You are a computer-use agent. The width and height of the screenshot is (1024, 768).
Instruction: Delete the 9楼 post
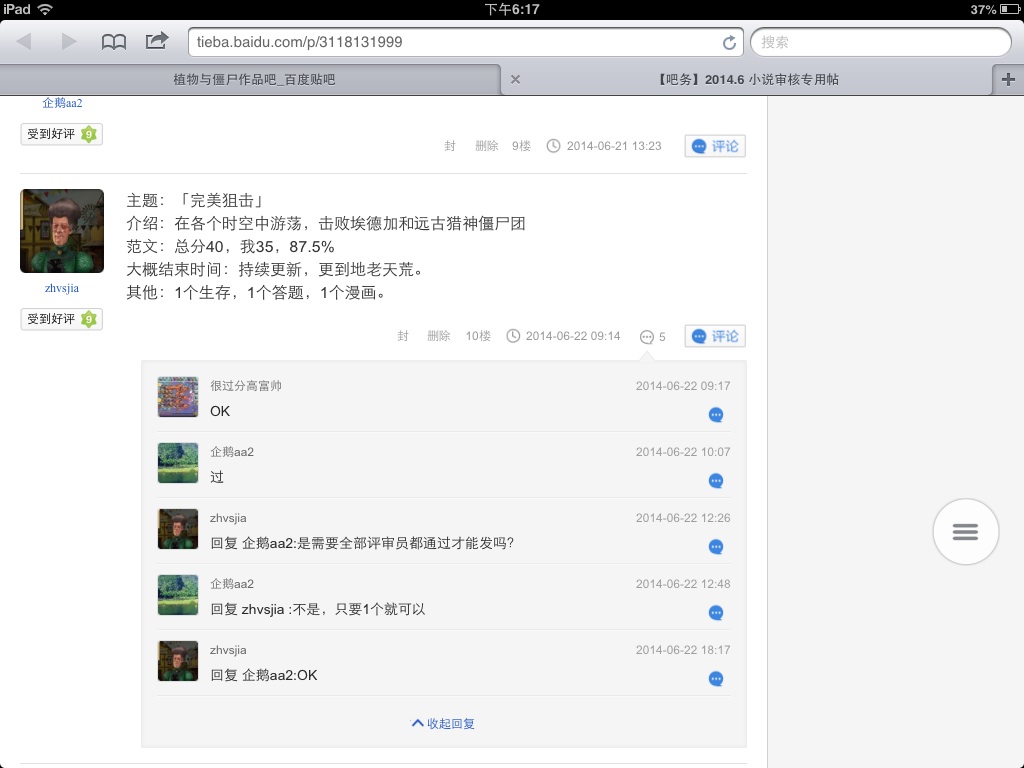click(487, 146)
